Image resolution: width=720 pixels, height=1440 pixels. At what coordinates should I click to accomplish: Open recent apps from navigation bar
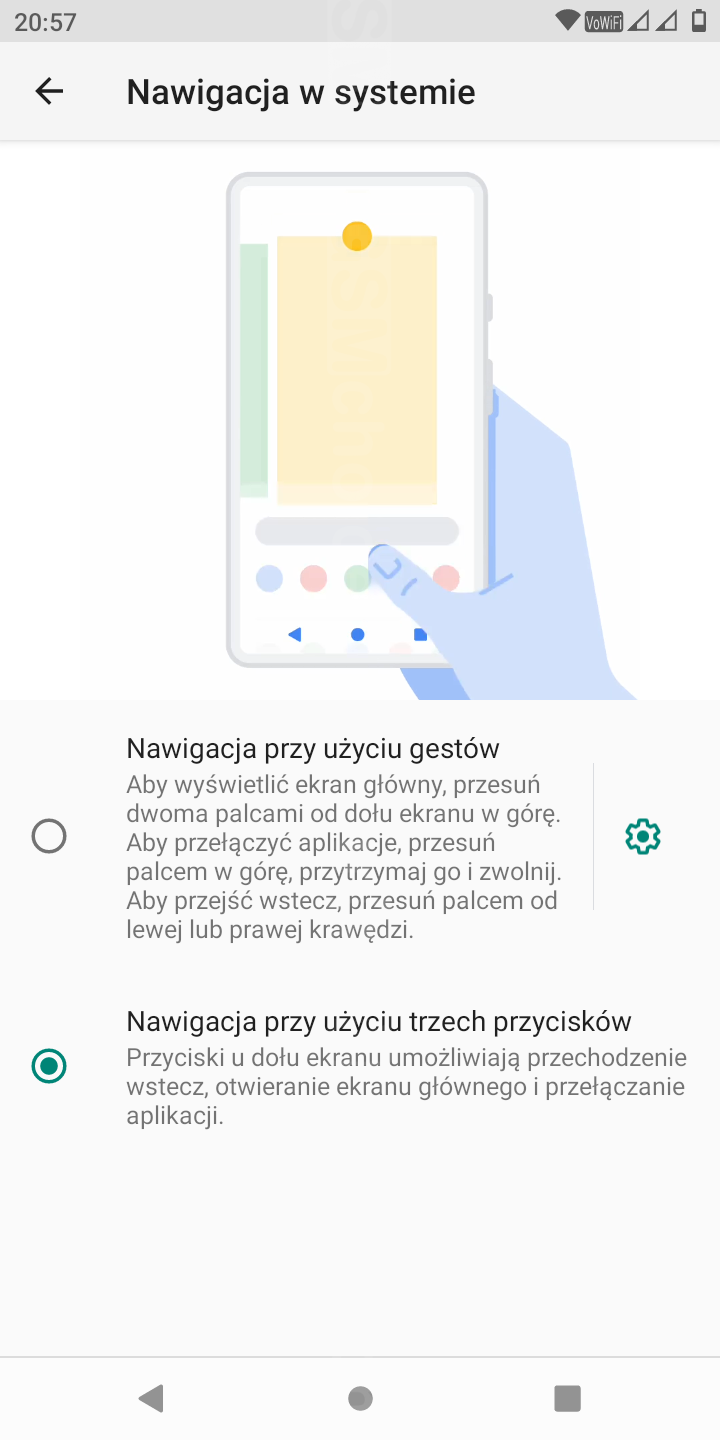[567, 1398]
